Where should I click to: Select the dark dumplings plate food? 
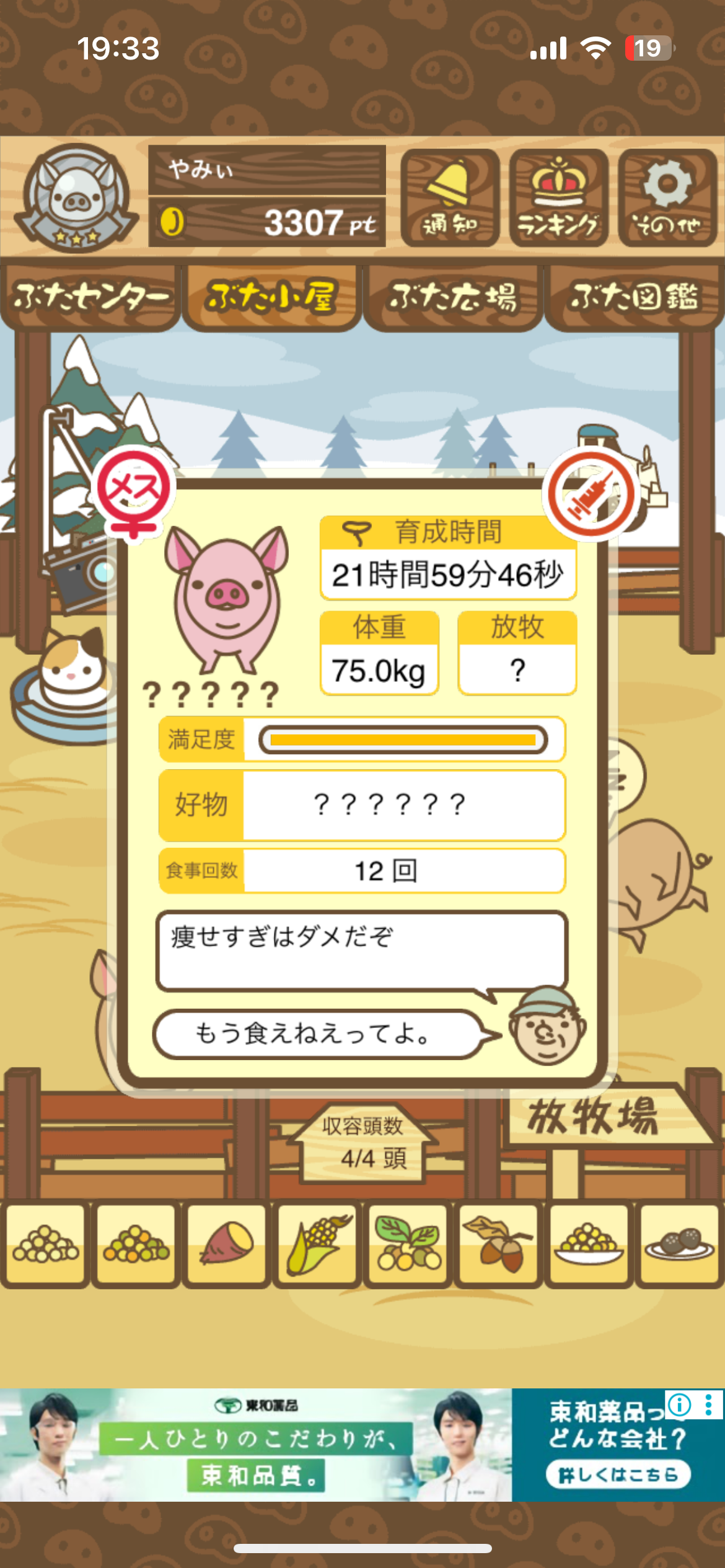679,1243
